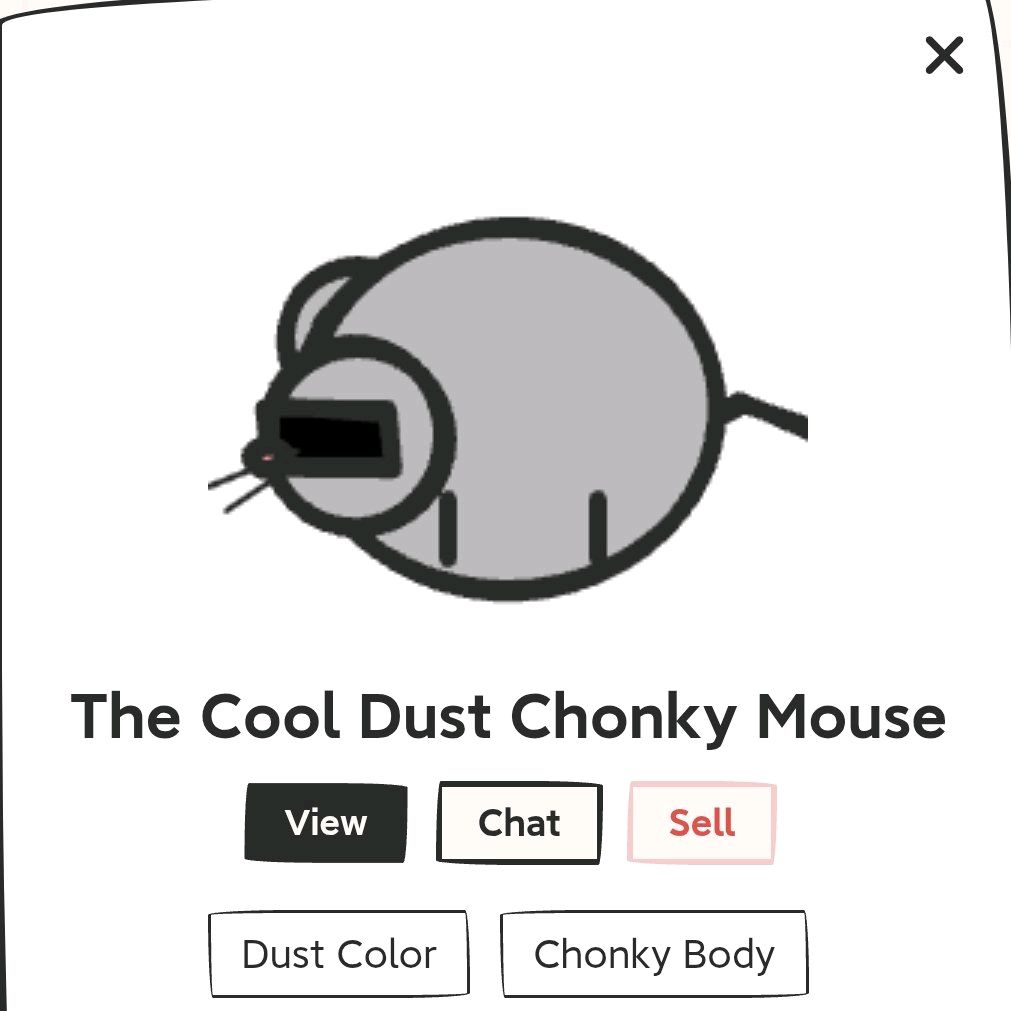Viewport: 1011px width, 1011px height.
Task: Select the Dust Color trait chip
Action: [x=339, y=954]
